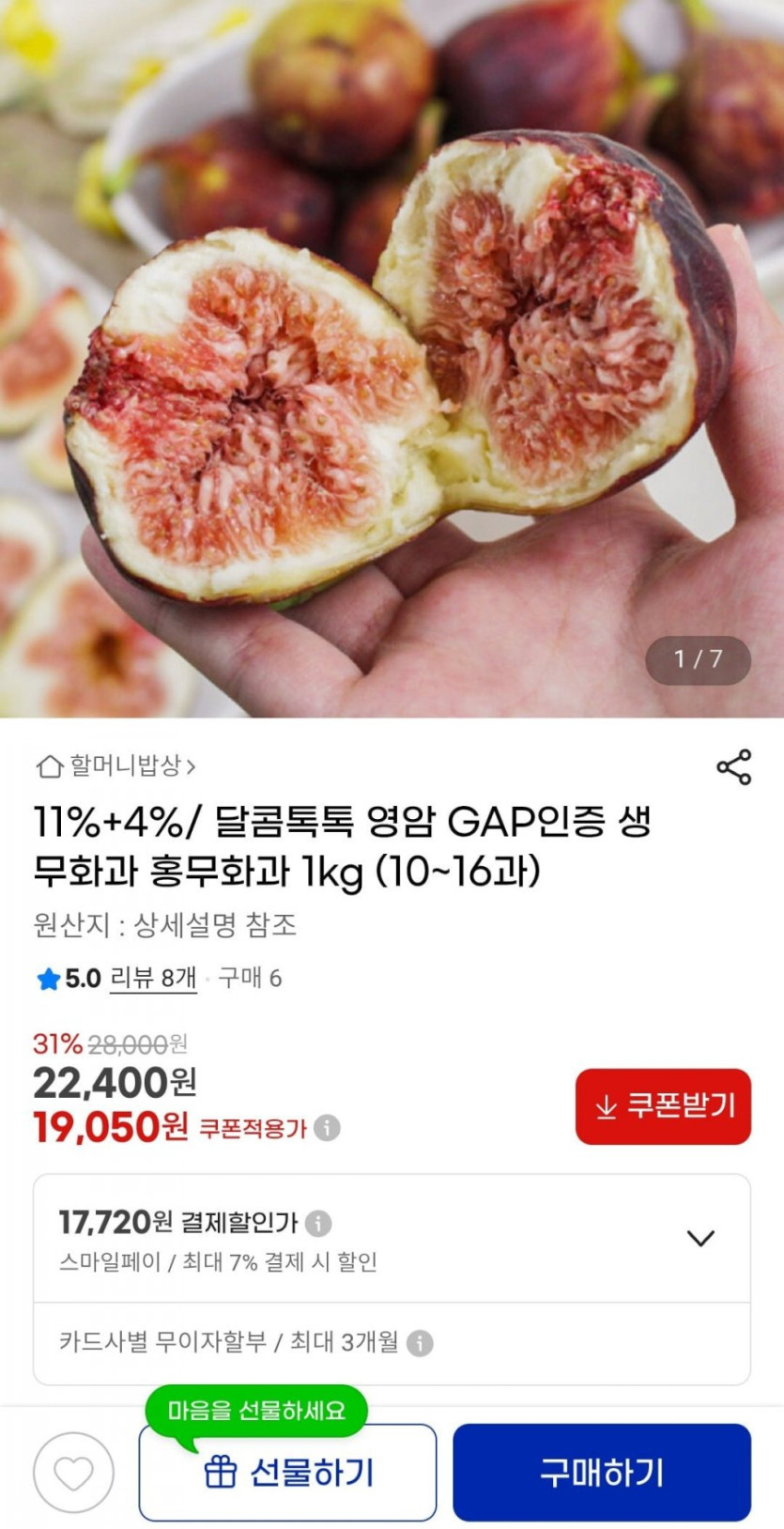The width and height of the screenshot is (784, 1529).
Task: Tap 선물하기 to gift this item
Action: click(x=287, y=1472)
